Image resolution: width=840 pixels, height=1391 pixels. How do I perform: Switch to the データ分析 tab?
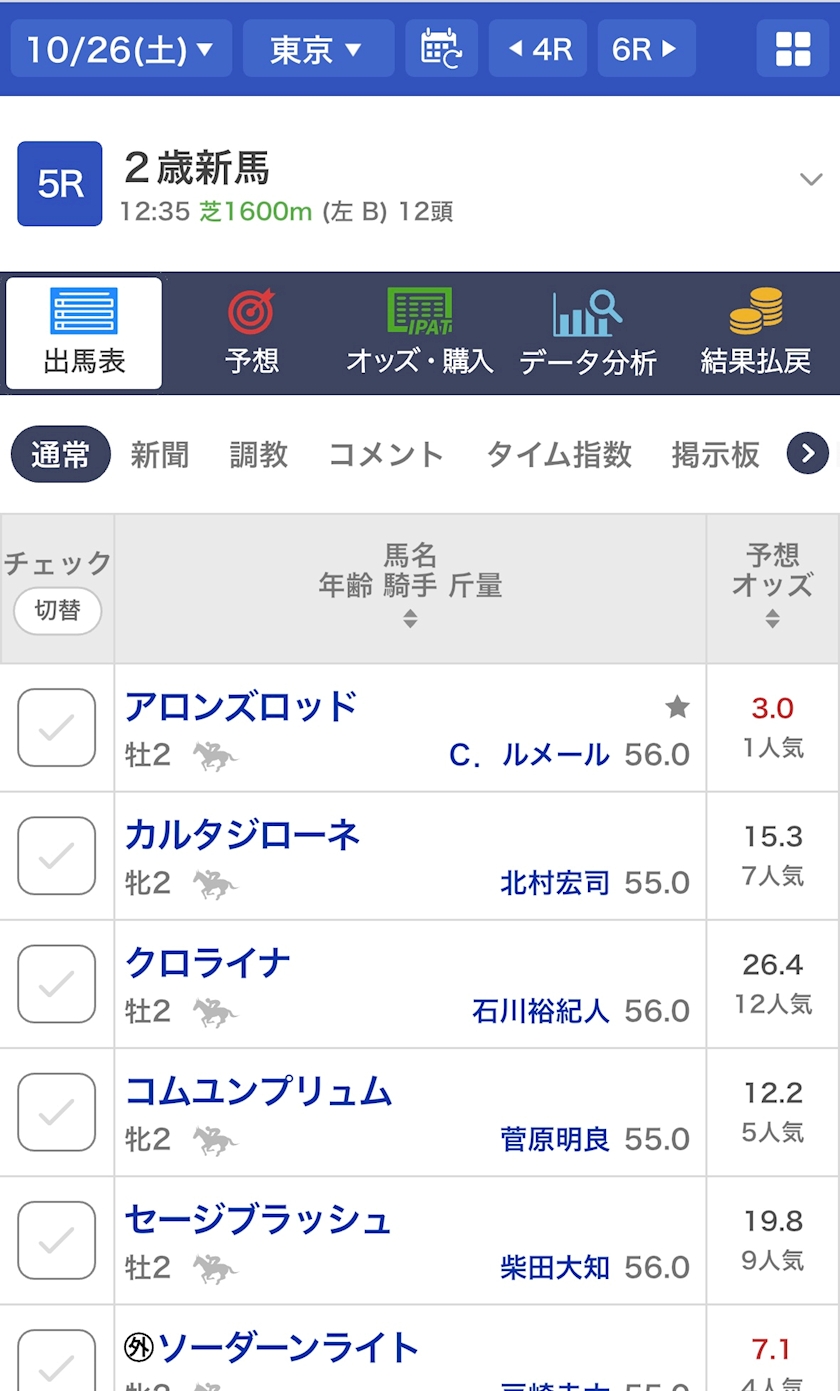pyautogui.click(x=588, y=333)
